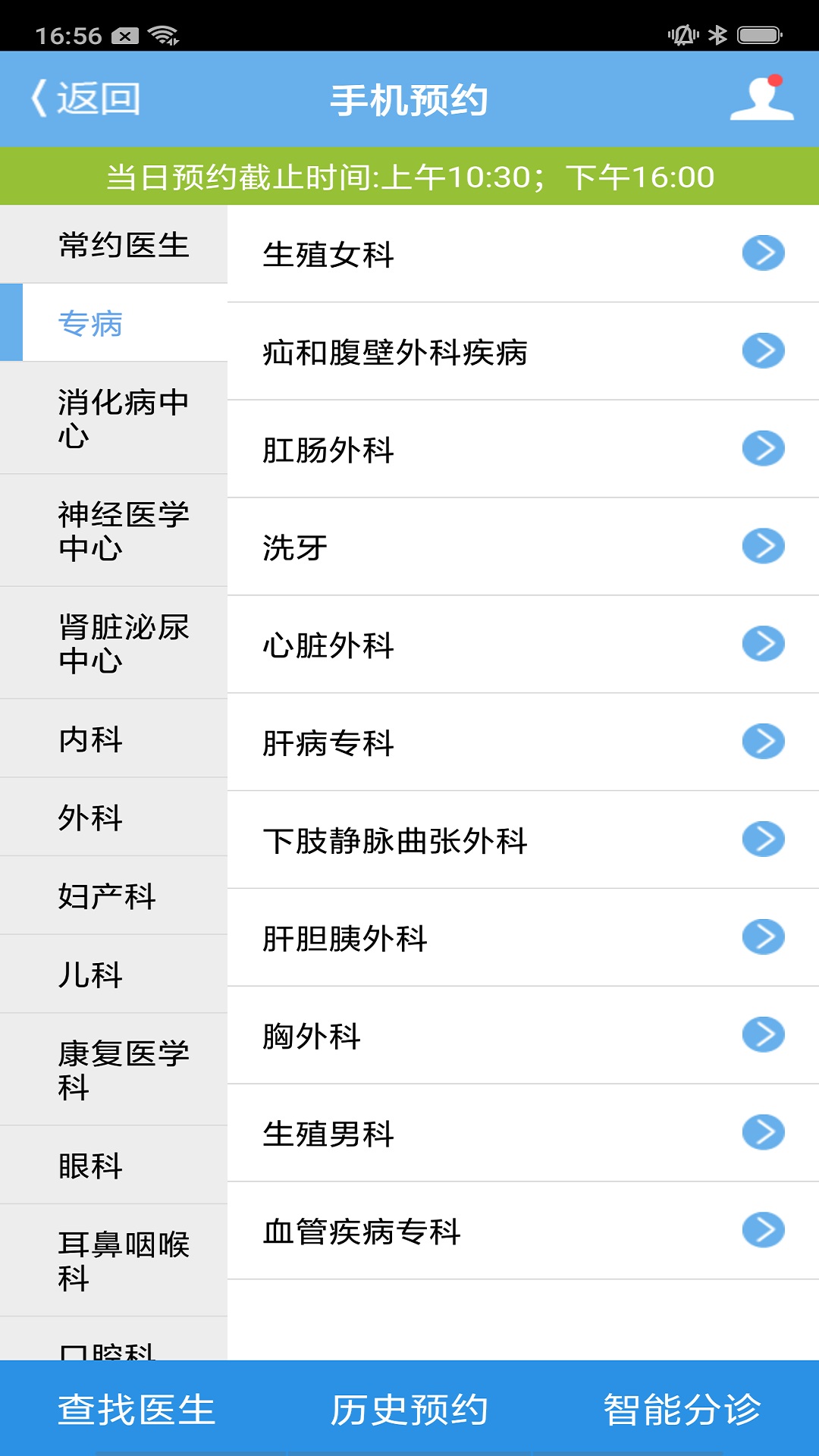Select the 常约医生 category

(114, 244)
